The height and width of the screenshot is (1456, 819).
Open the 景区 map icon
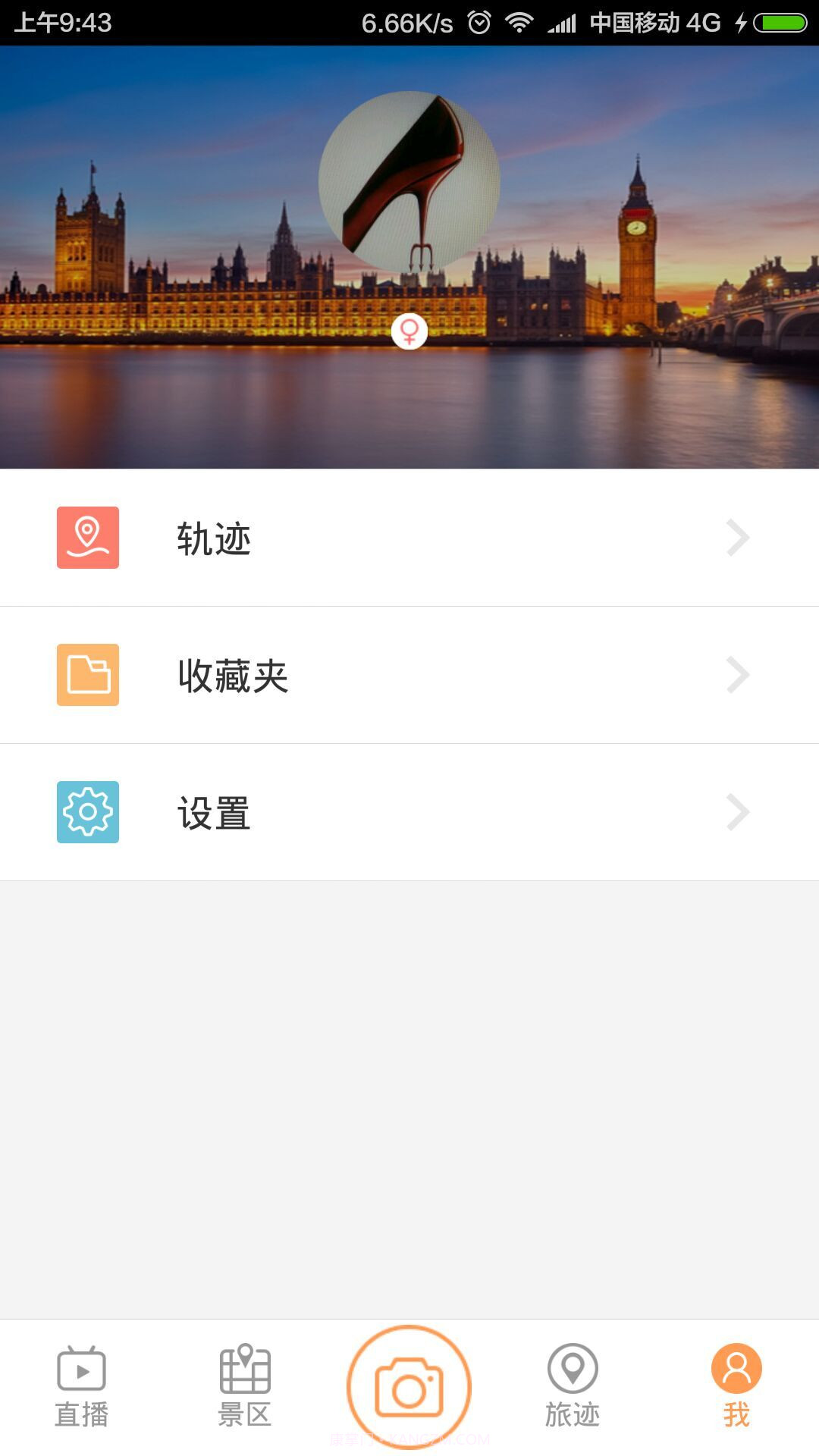(x=246, y=1384)
